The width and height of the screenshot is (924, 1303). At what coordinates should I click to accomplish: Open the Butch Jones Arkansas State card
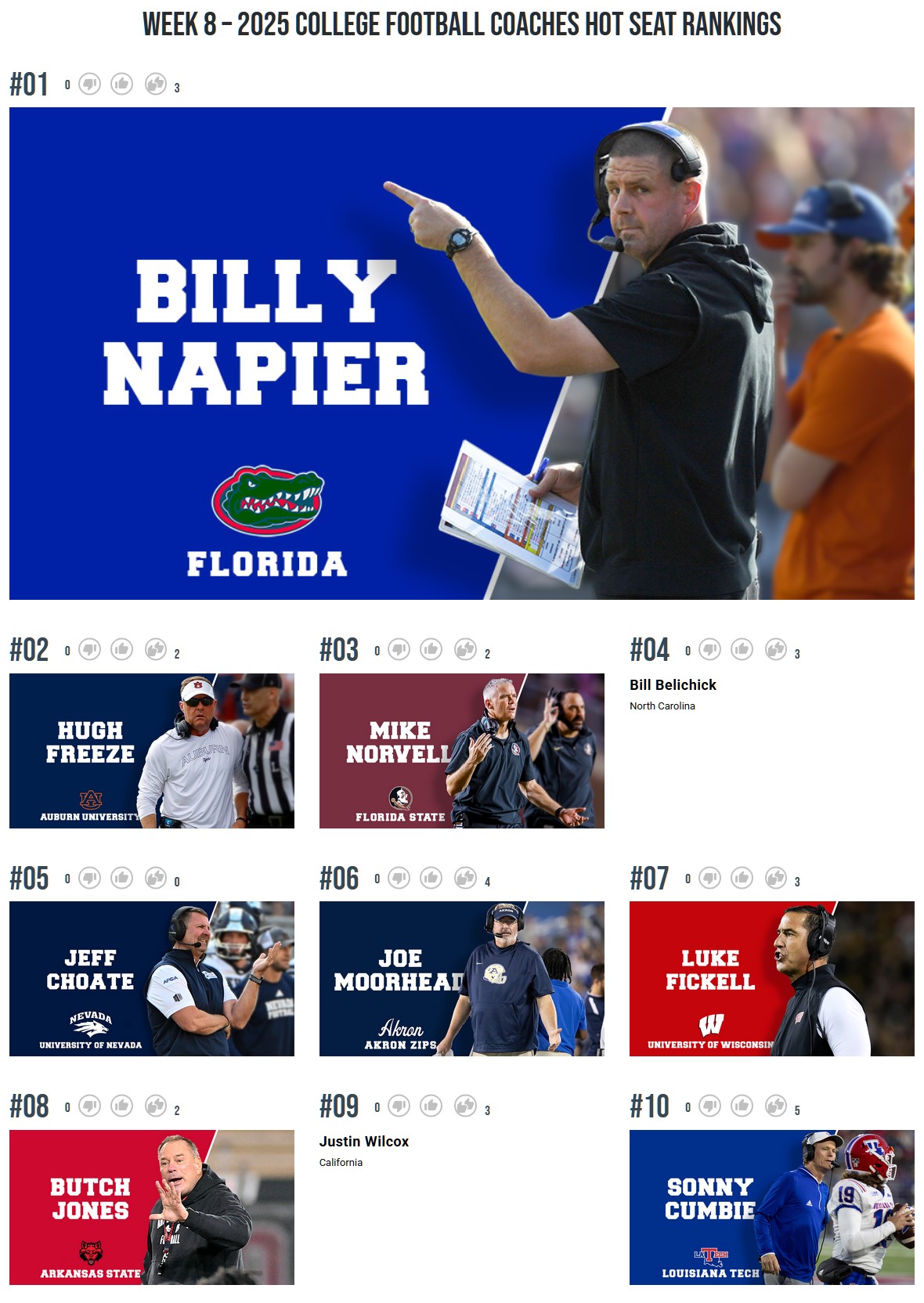click(x=151, y=1207)
